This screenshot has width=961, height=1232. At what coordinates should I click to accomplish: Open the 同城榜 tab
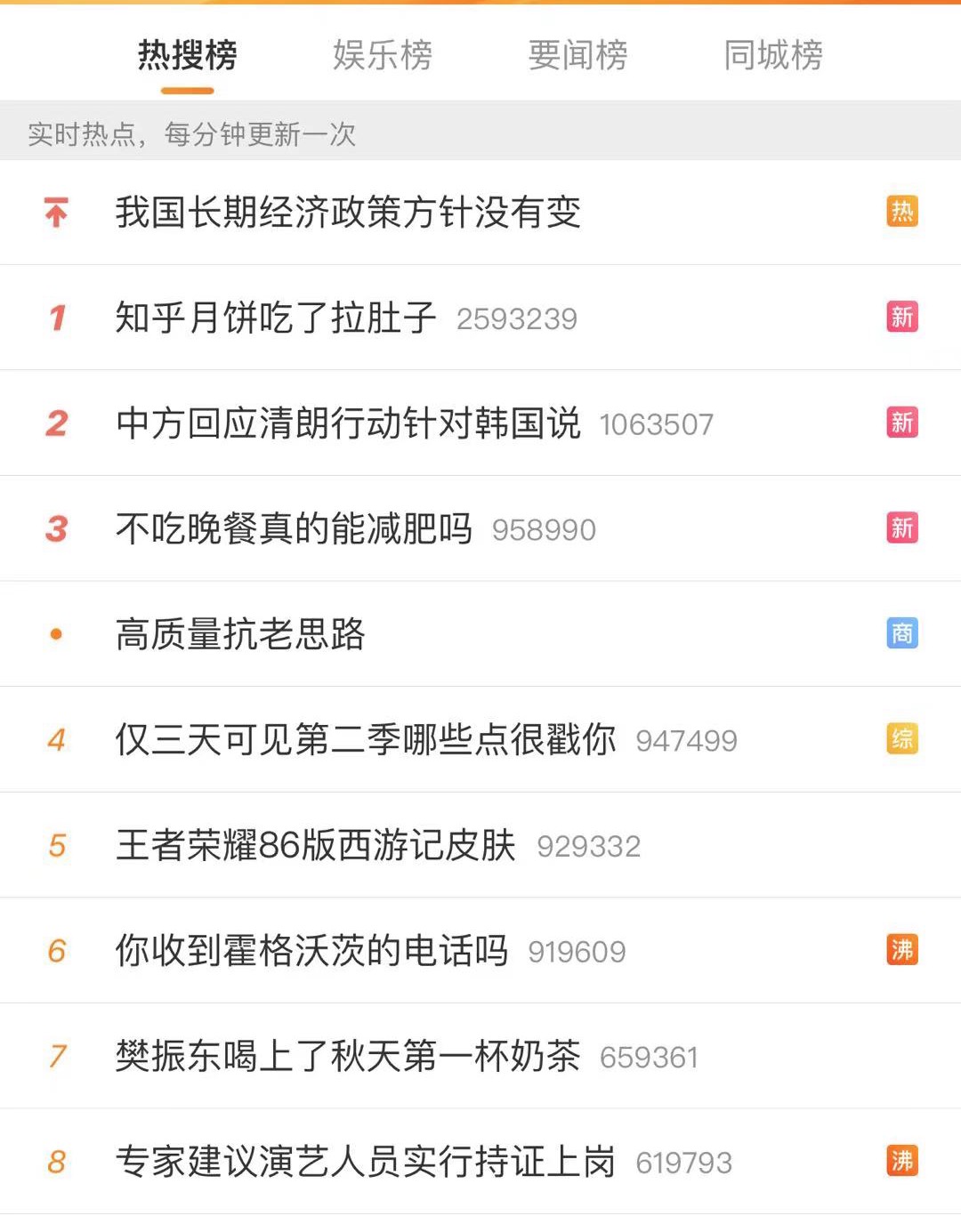point(772,55)
